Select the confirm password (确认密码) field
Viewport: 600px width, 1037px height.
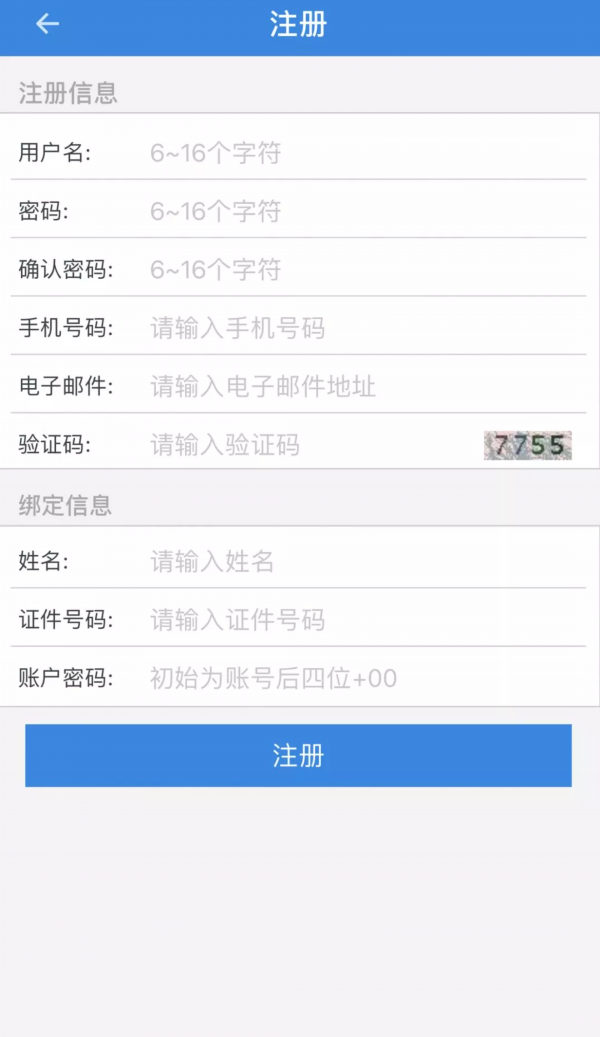[x=360, y=269]
